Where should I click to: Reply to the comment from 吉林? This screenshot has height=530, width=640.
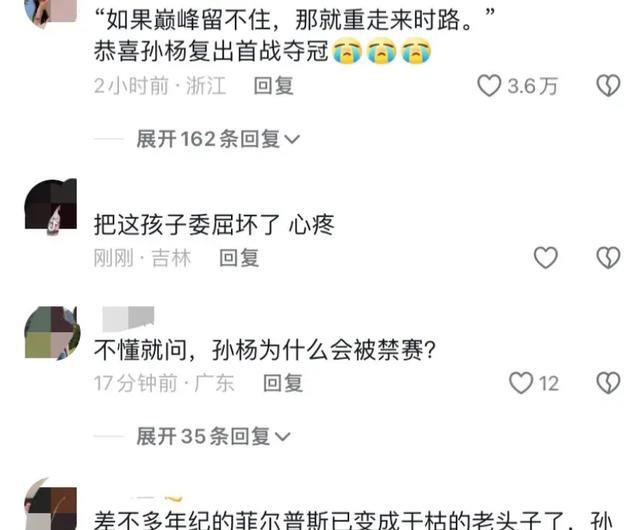(x=239, y=258)
